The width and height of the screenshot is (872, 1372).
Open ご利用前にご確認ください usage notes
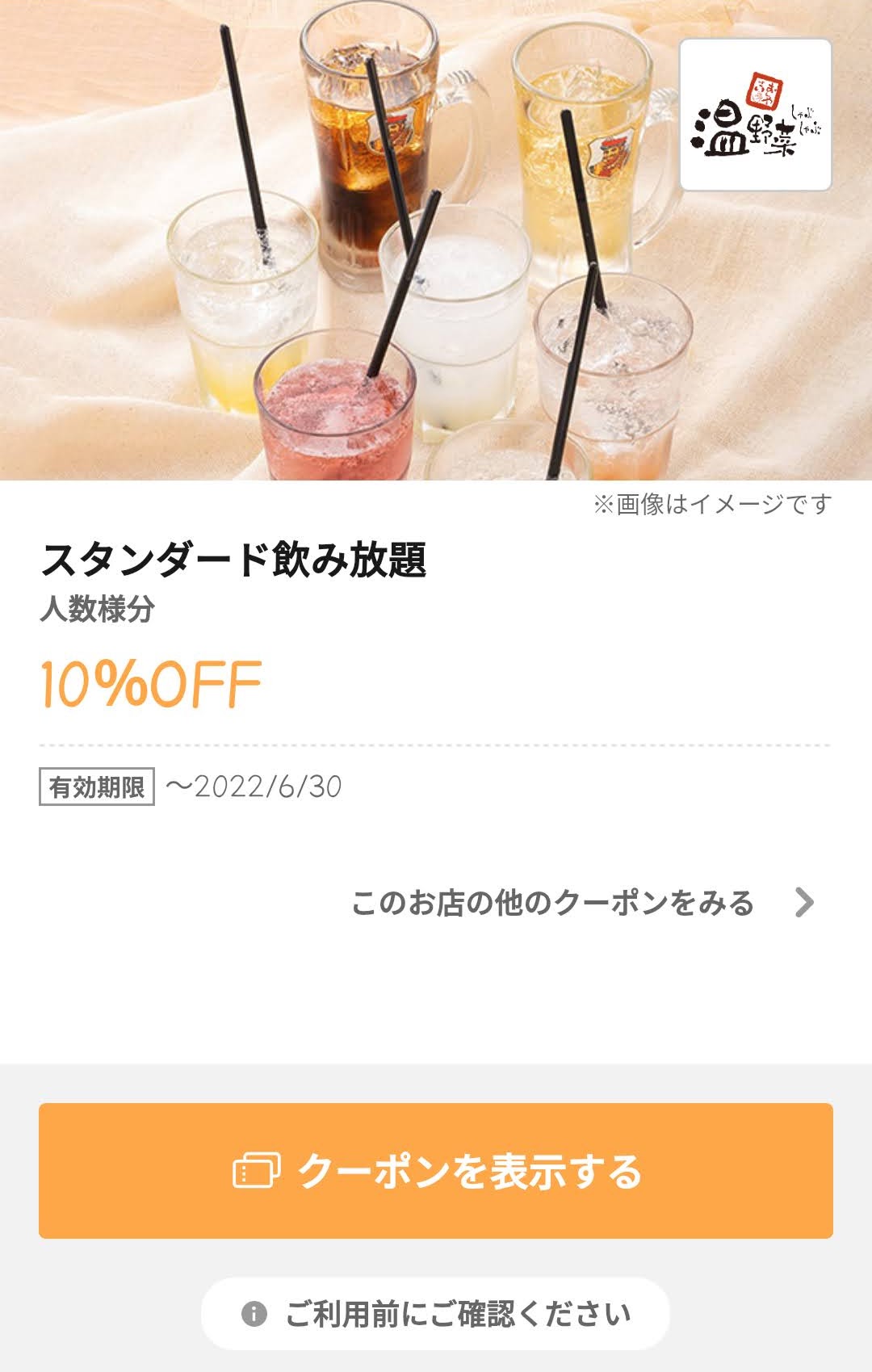click(x=436, y=1314)
